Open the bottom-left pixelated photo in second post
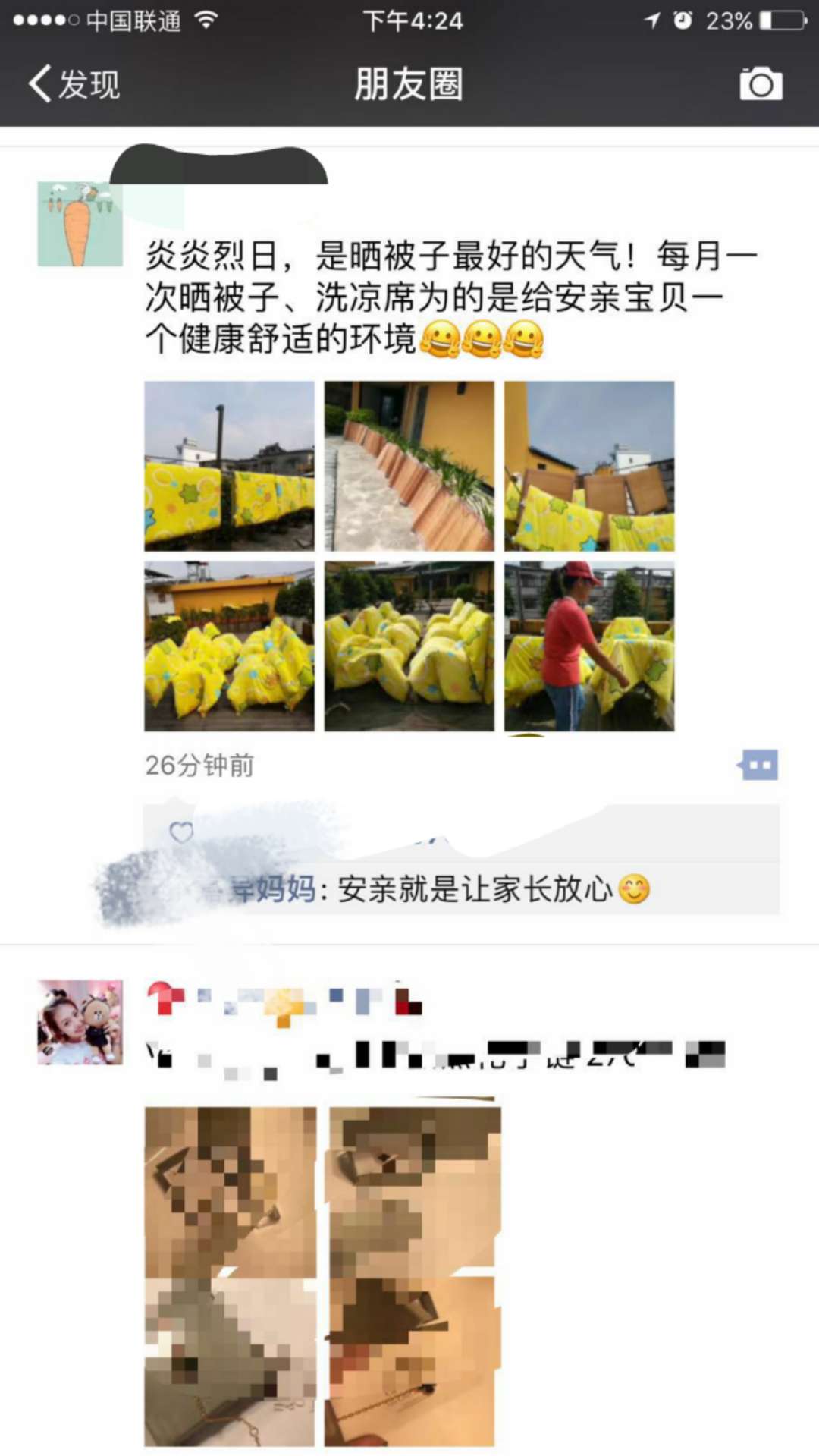The image size is (819, 1456). (x=231, y=1362)
